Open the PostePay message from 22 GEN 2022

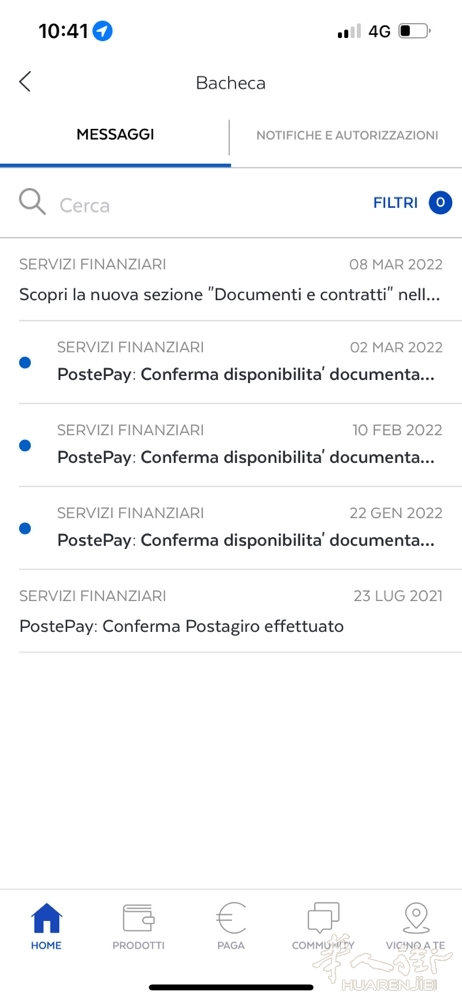point(231,528)
